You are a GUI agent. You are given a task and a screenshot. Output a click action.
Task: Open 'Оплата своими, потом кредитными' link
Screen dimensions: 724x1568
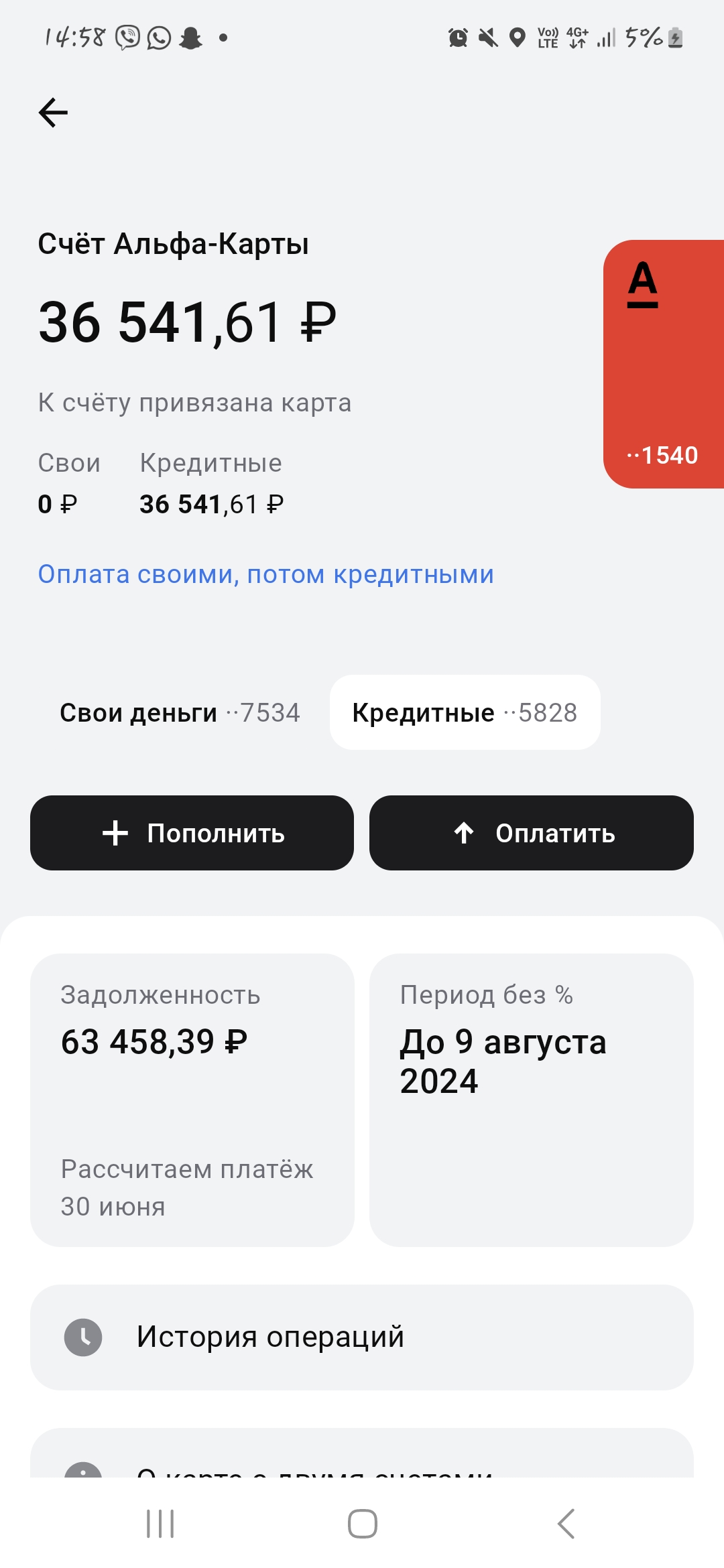click(x=266, y=574)
